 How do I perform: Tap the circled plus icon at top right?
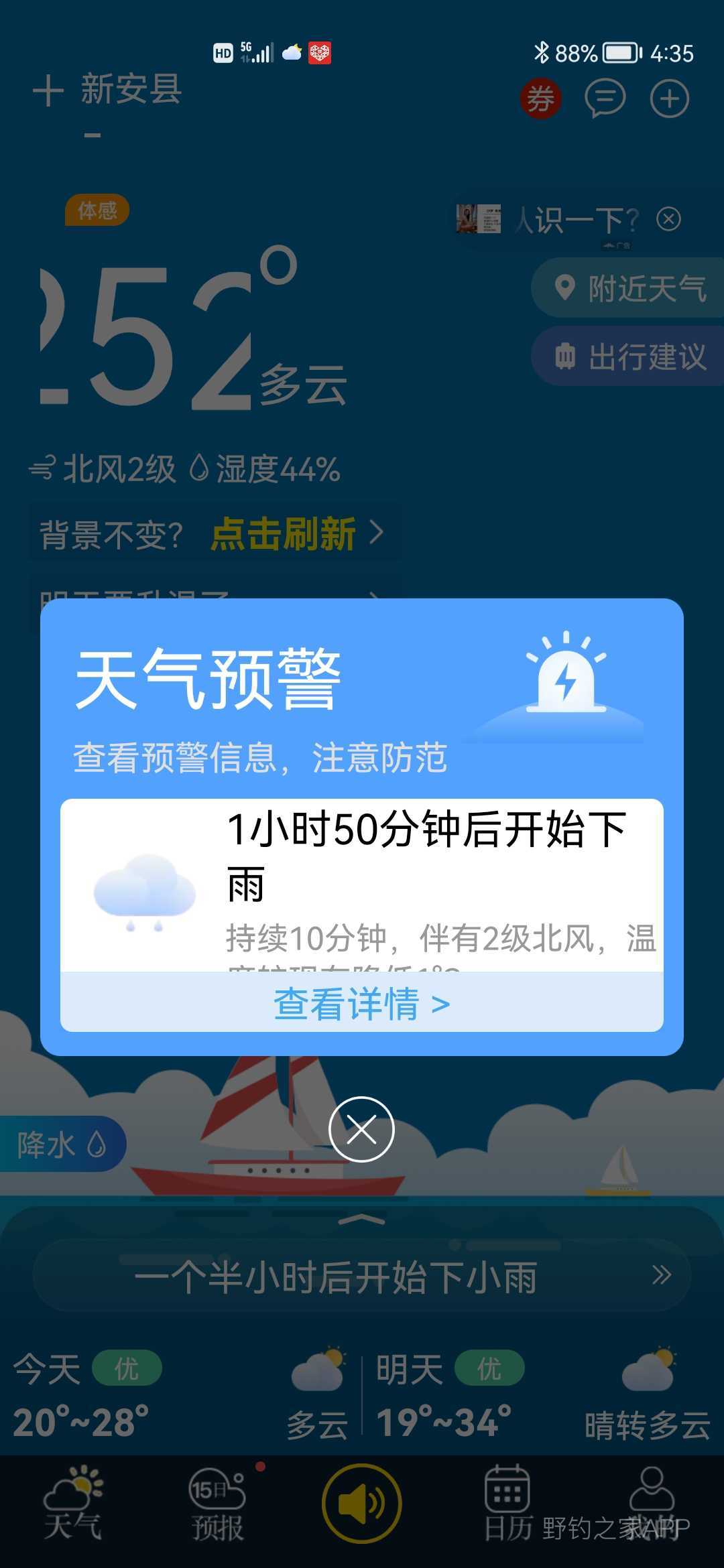click(x=669, y=99)
